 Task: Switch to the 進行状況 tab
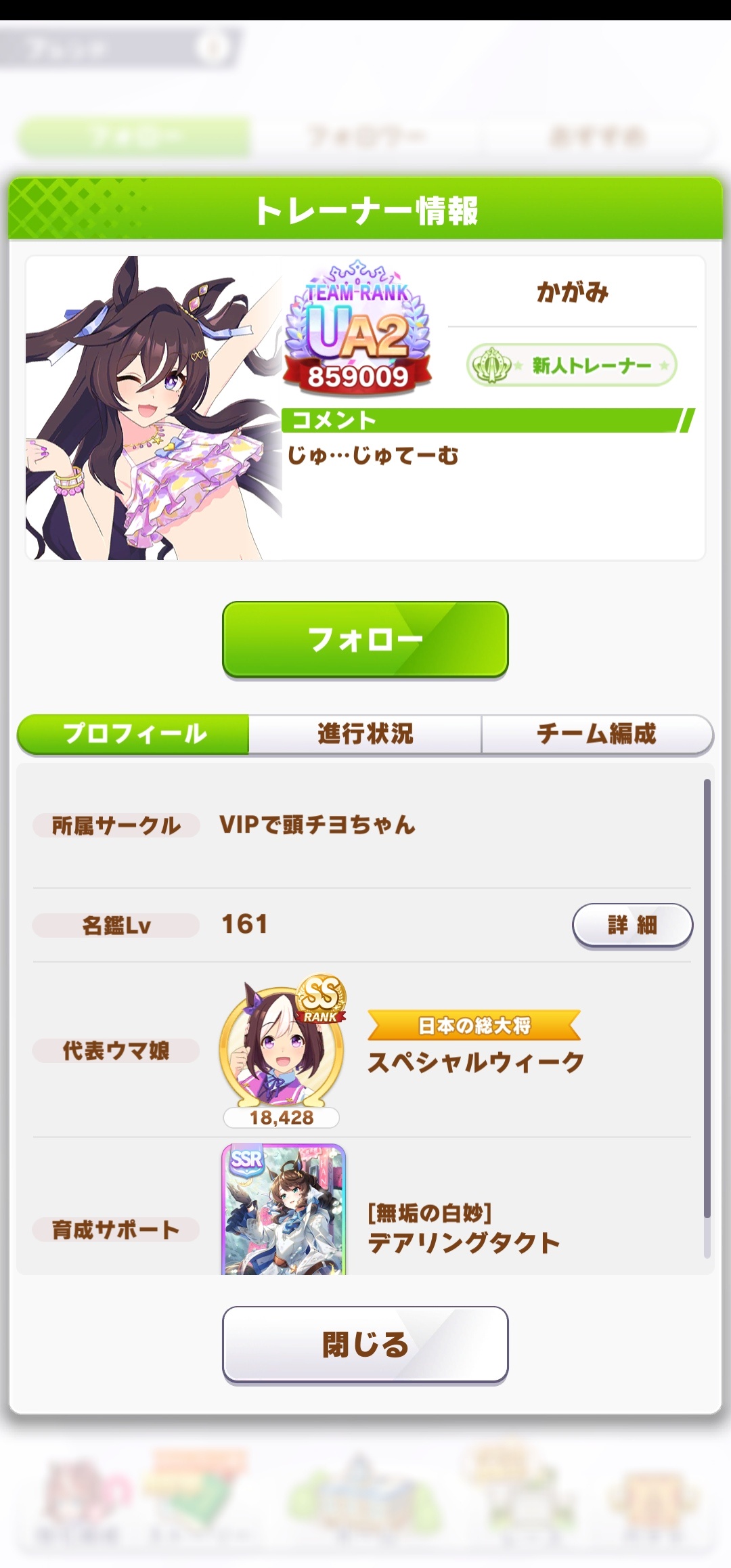coord(365,734)
